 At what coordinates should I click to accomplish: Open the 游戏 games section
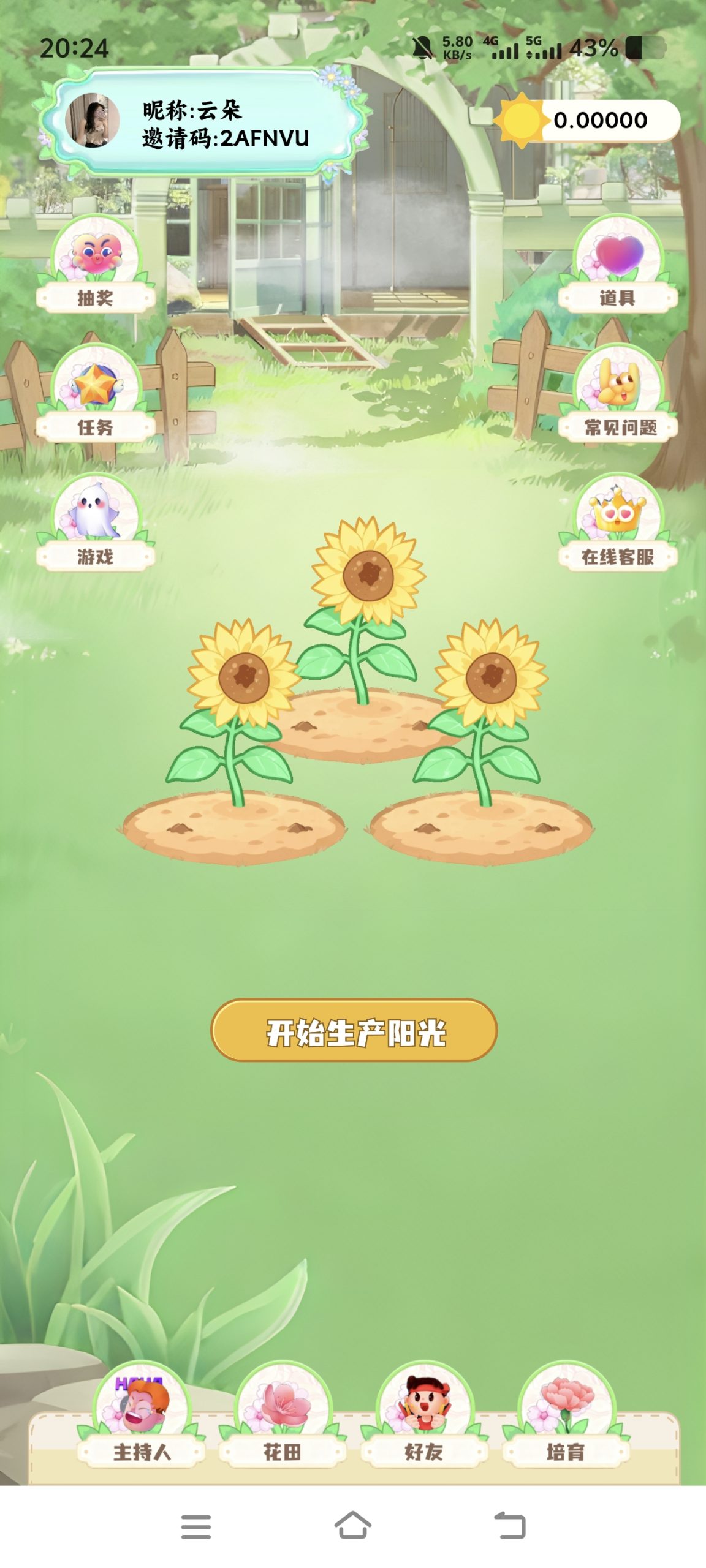96,525
